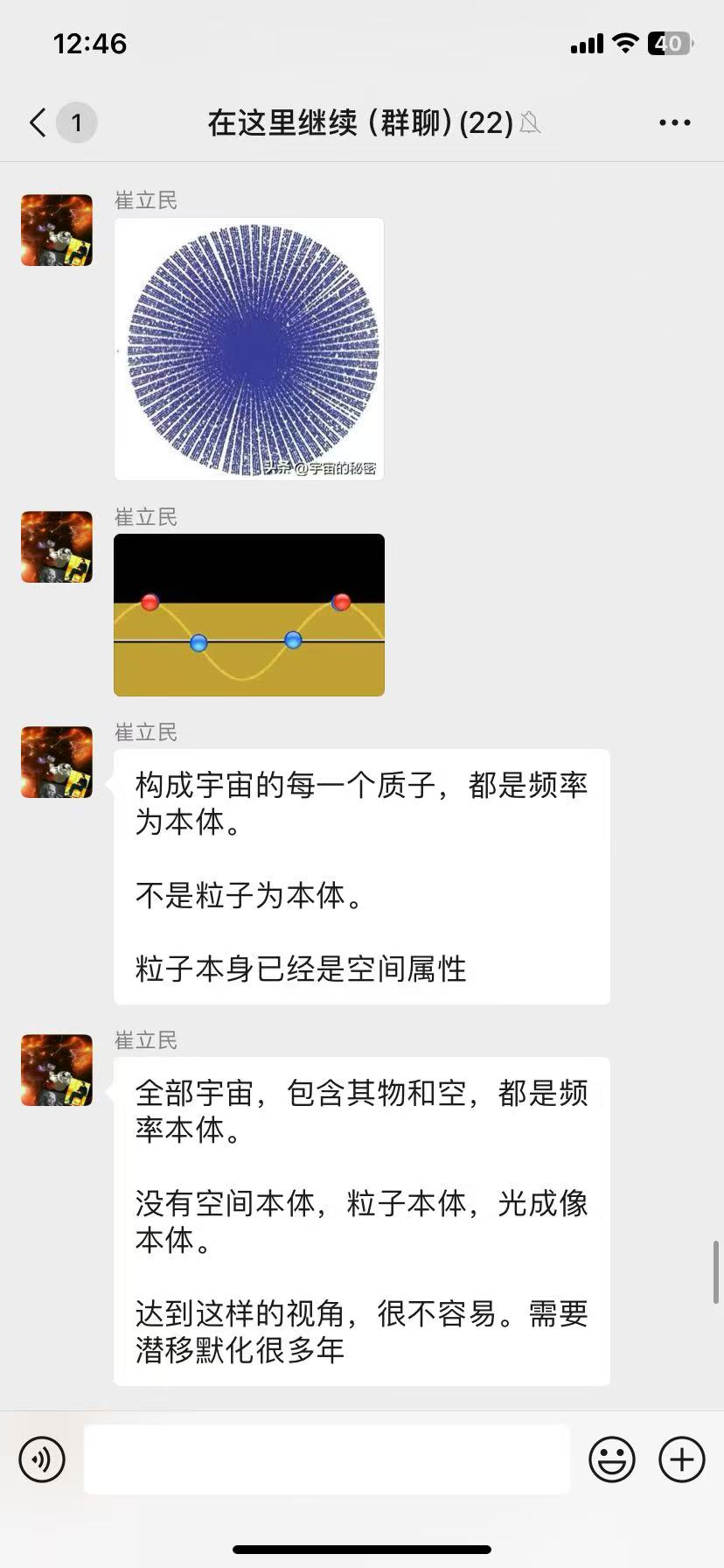Open the blue radial pattern image
724x1568 pixels.
(249, 349)
